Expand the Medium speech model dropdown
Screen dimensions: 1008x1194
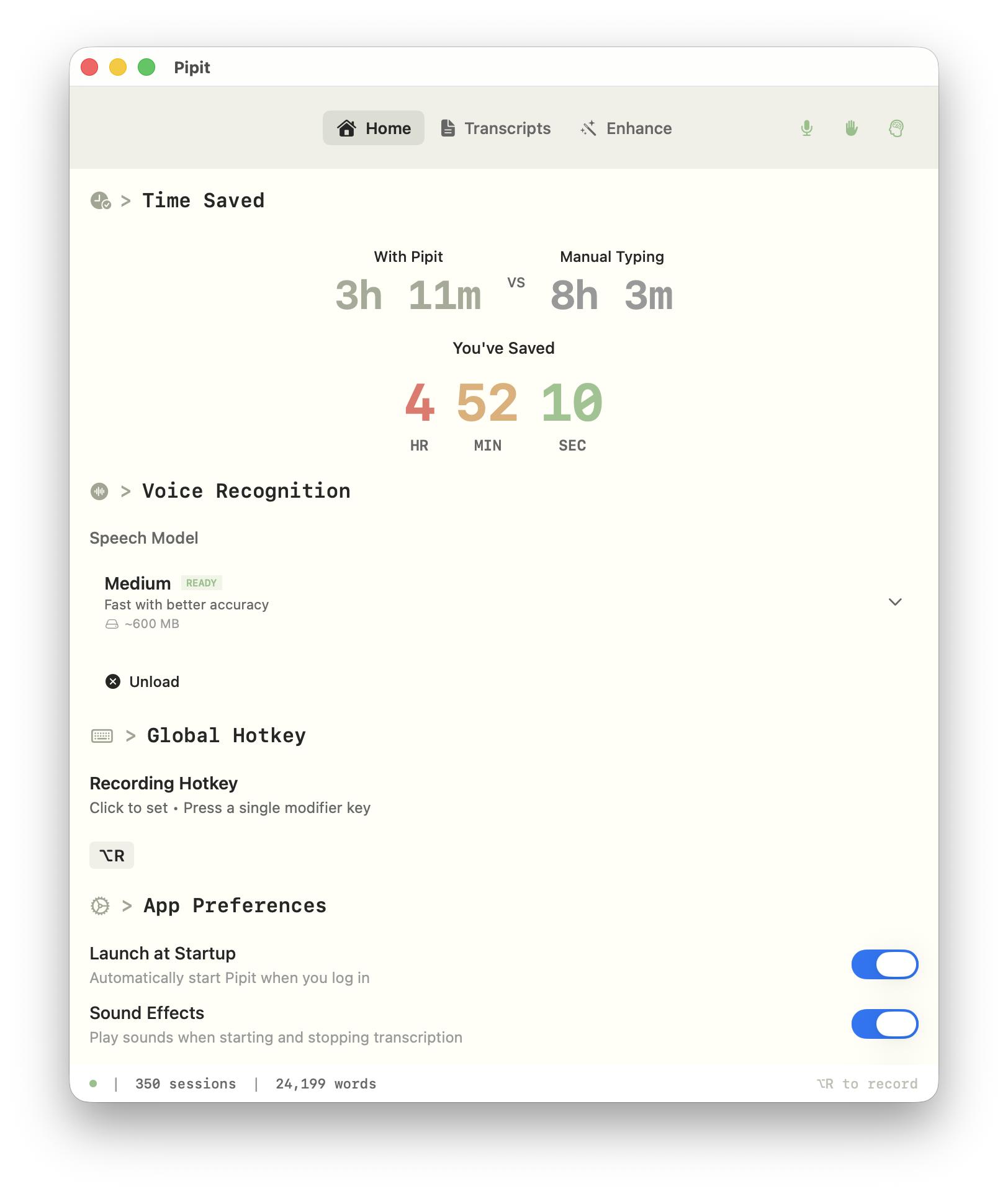coord(894,602)
